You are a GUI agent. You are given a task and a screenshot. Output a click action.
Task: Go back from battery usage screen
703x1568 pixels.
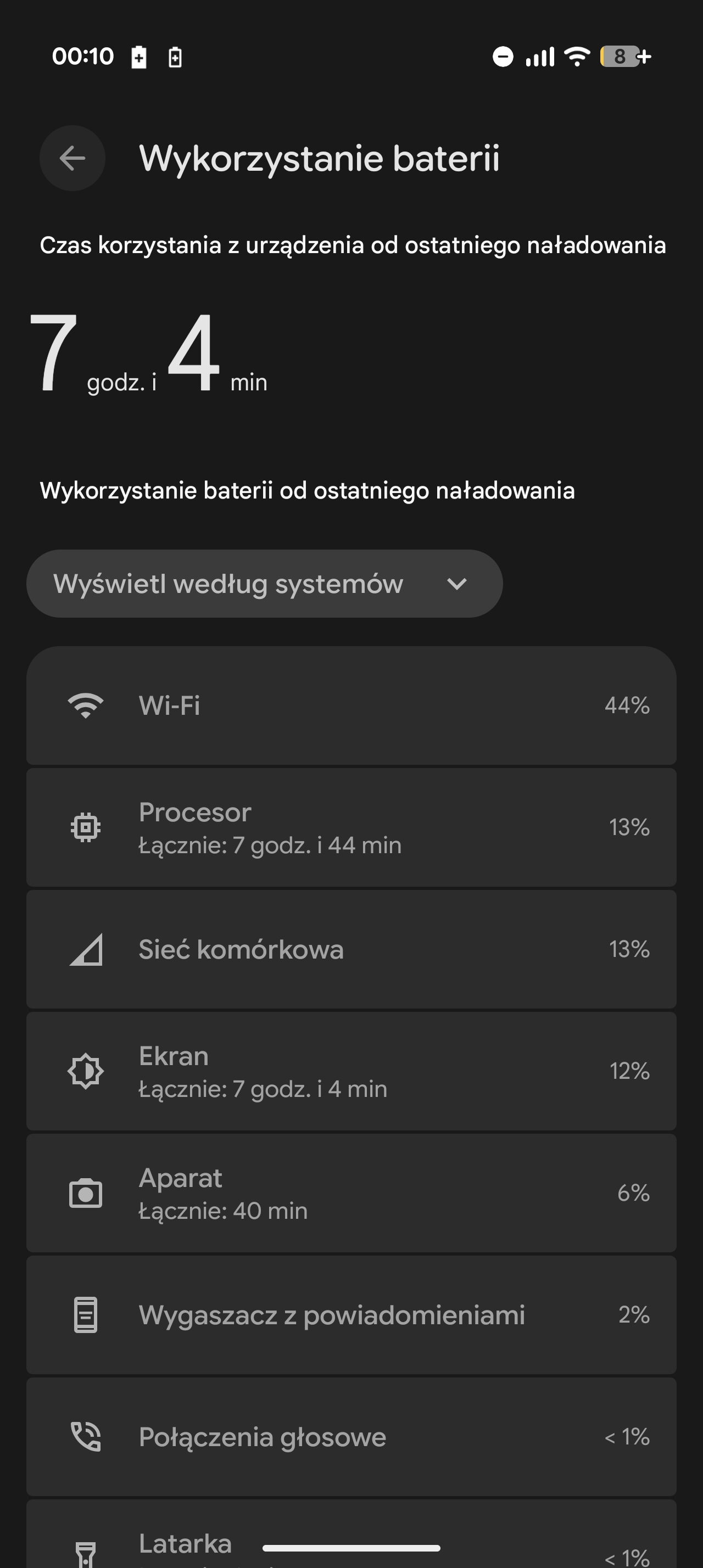click(72, 158)
